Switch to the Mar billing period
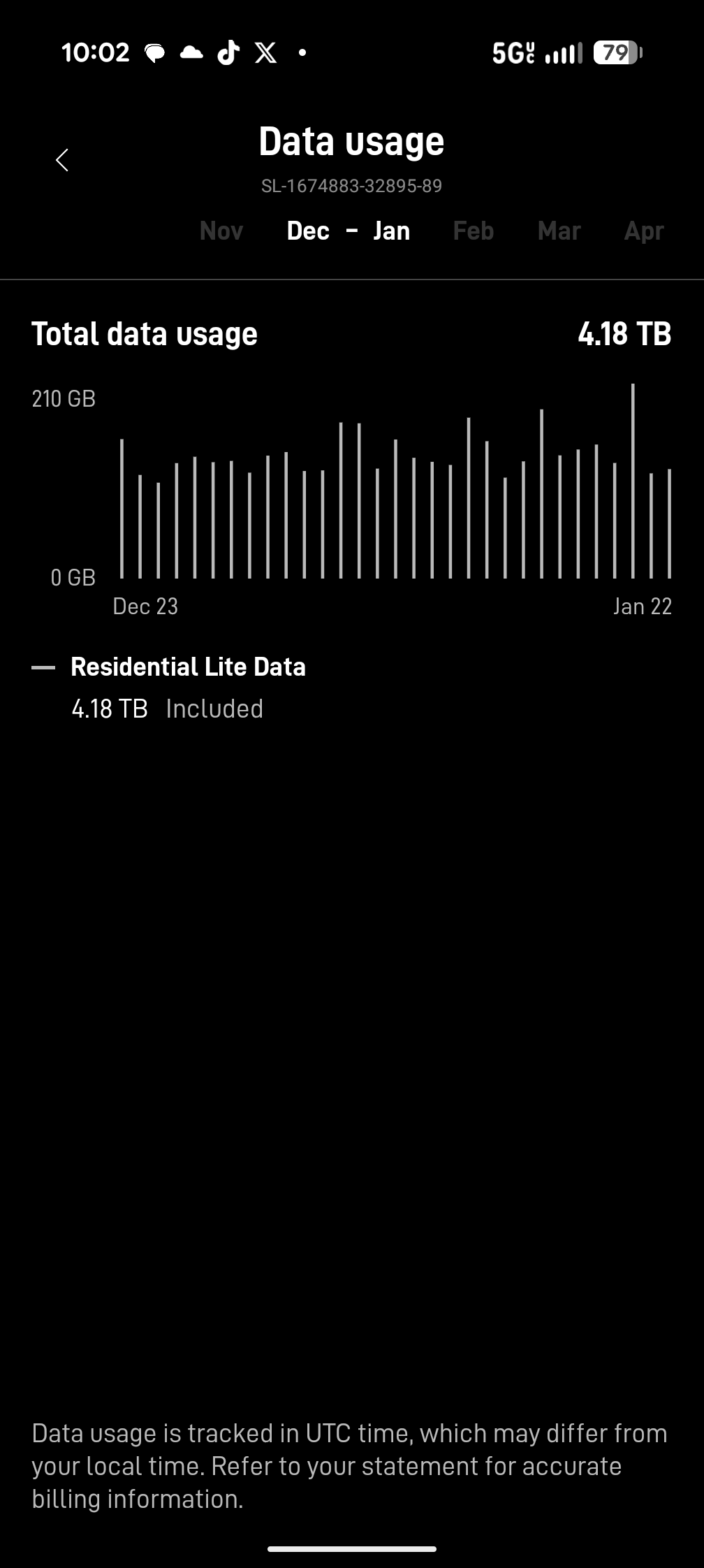The height and width of the screenshot is (1568, 704). click(559, 231)
